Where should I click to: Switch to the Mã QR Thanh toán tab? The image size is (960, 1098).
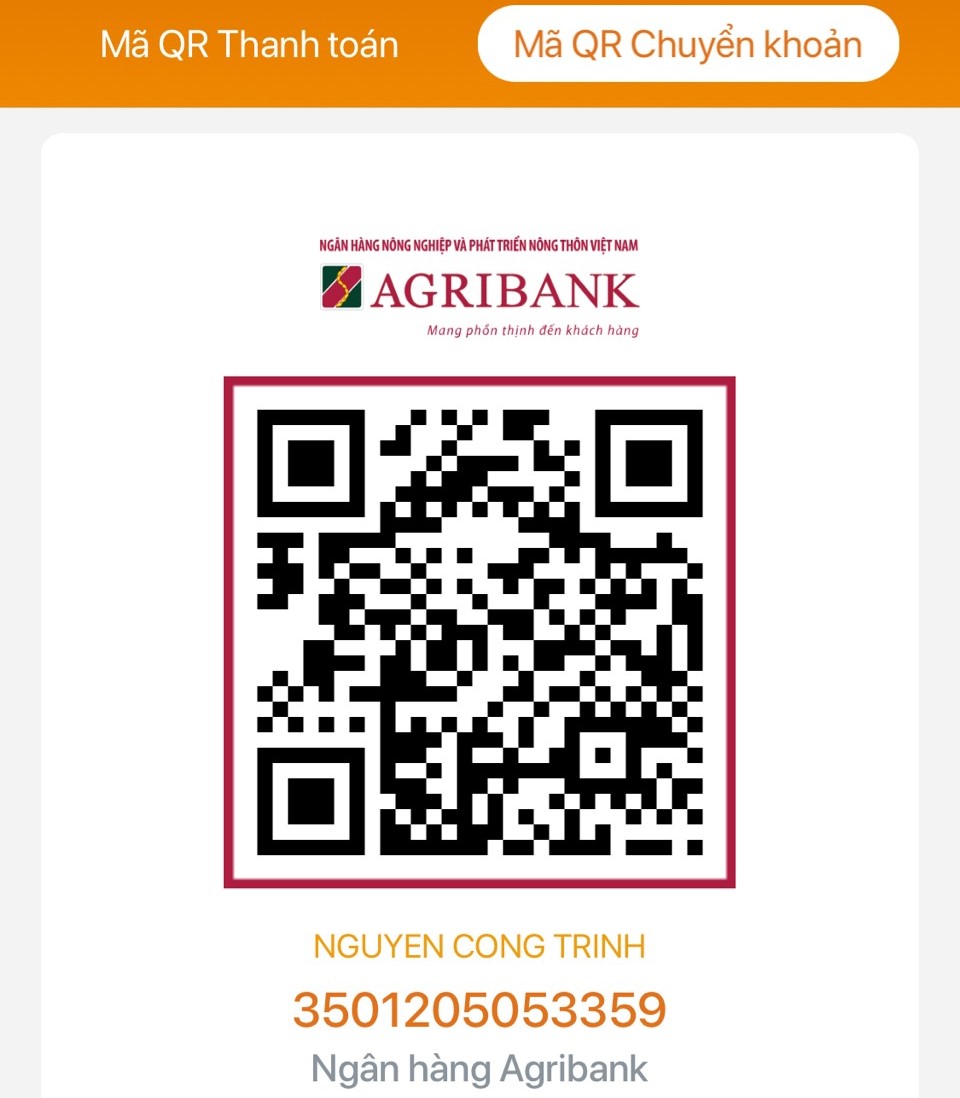[249, 45]
